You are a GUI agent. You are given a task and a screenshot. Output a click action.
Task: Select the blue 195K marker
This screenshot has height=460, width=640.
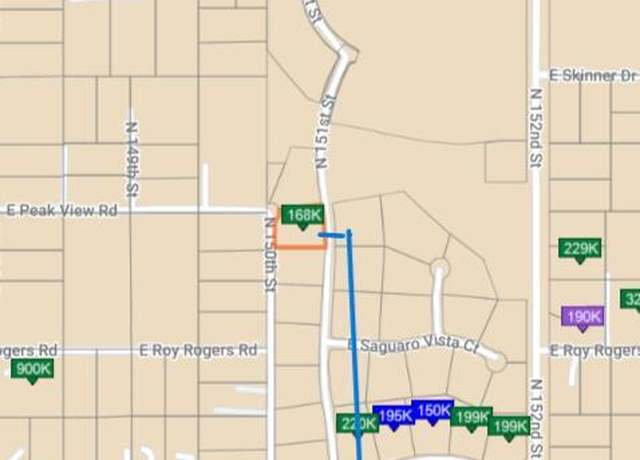click(394, 415)
